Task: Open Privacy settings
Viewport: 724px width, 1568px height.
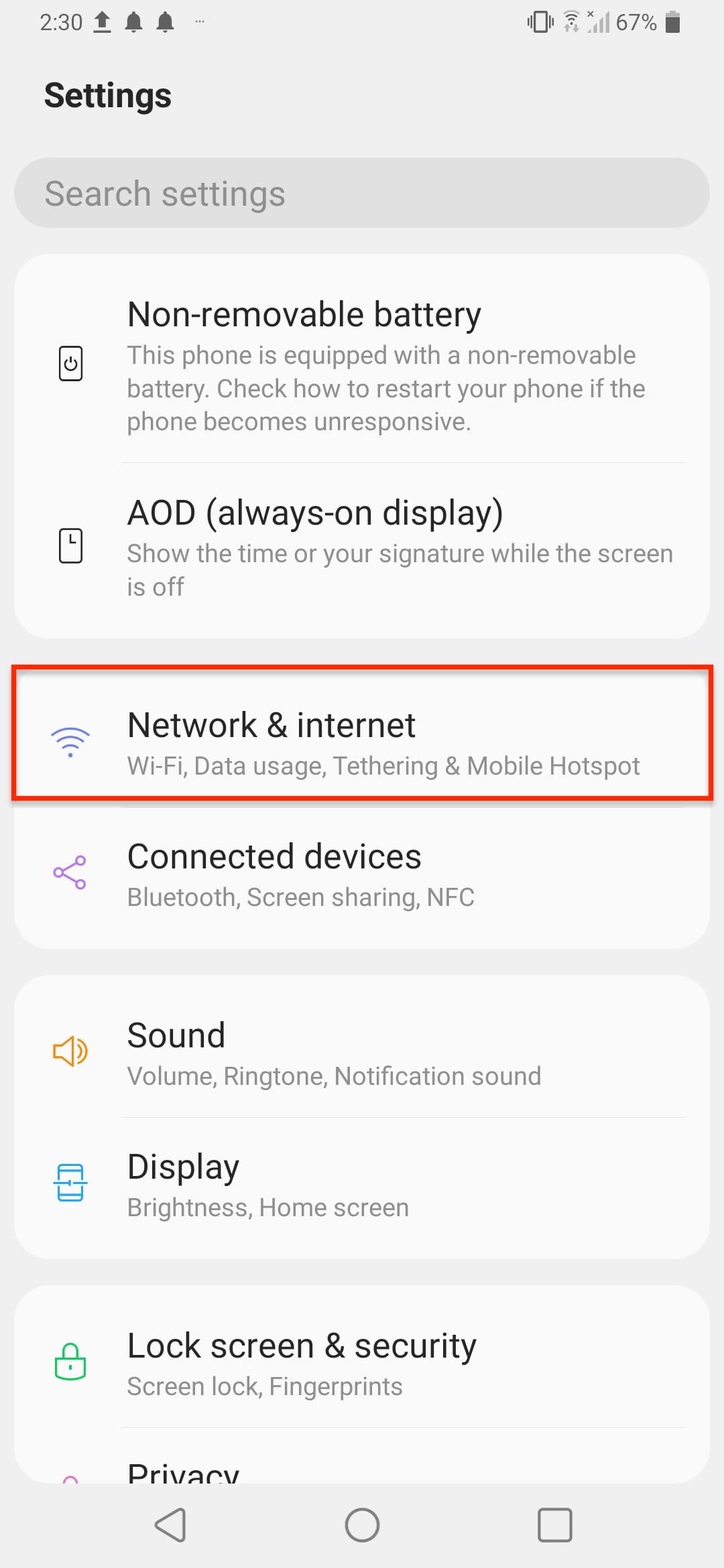Action: pyautogui.click(x=362, y=1471)
